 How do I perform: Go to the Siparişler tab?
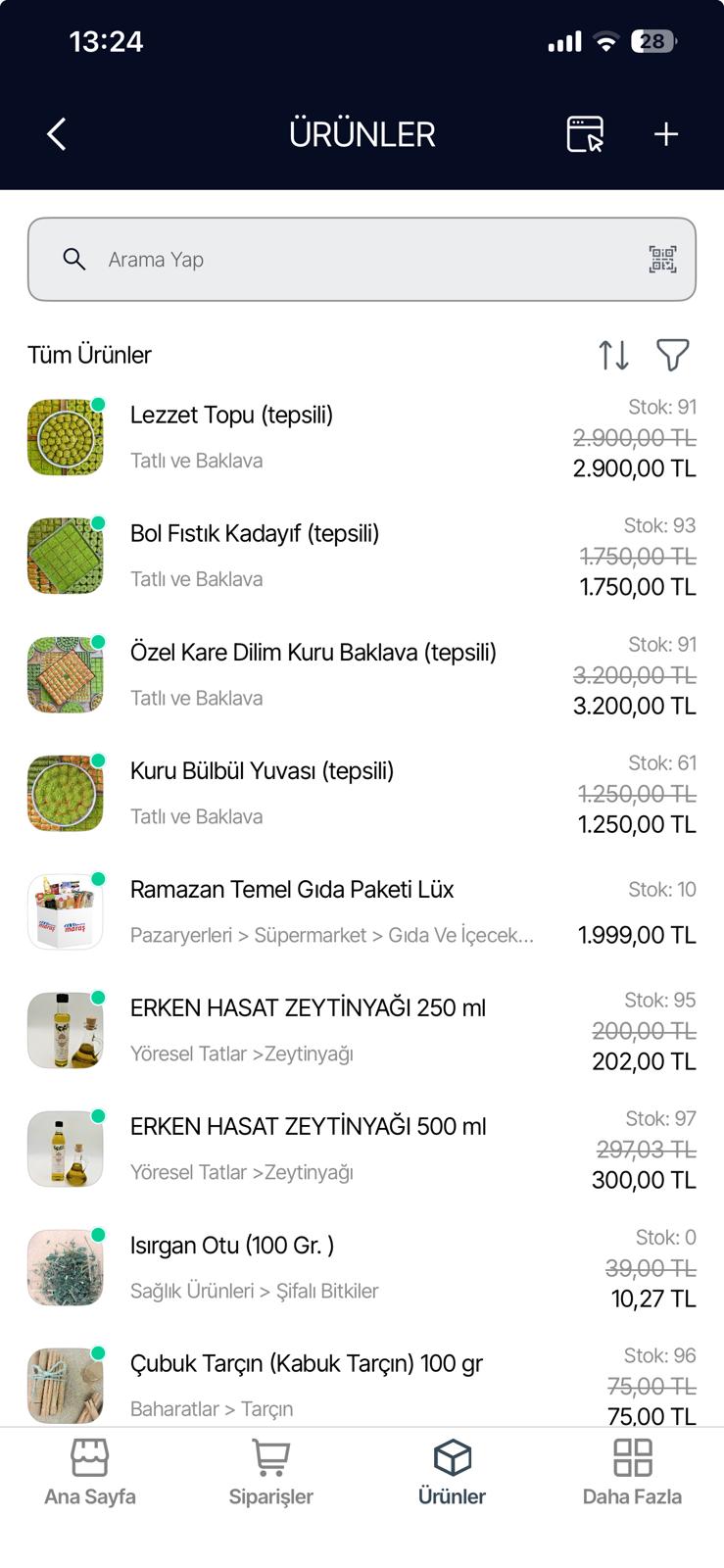click(x=271, y=1471)
